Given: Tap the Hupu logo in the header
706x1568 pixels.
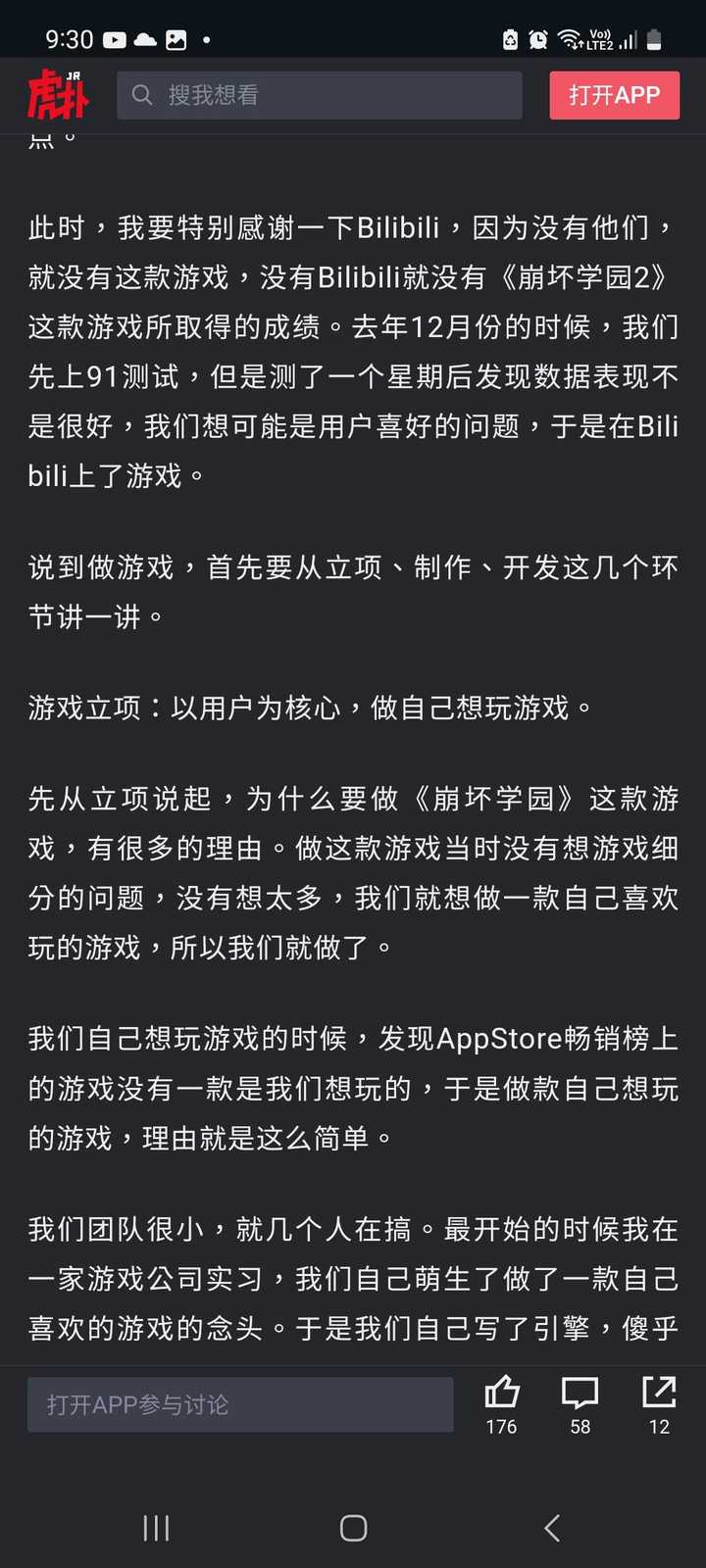Looking at the screenshot, I should pyautogui.click(x=57, y=95).
